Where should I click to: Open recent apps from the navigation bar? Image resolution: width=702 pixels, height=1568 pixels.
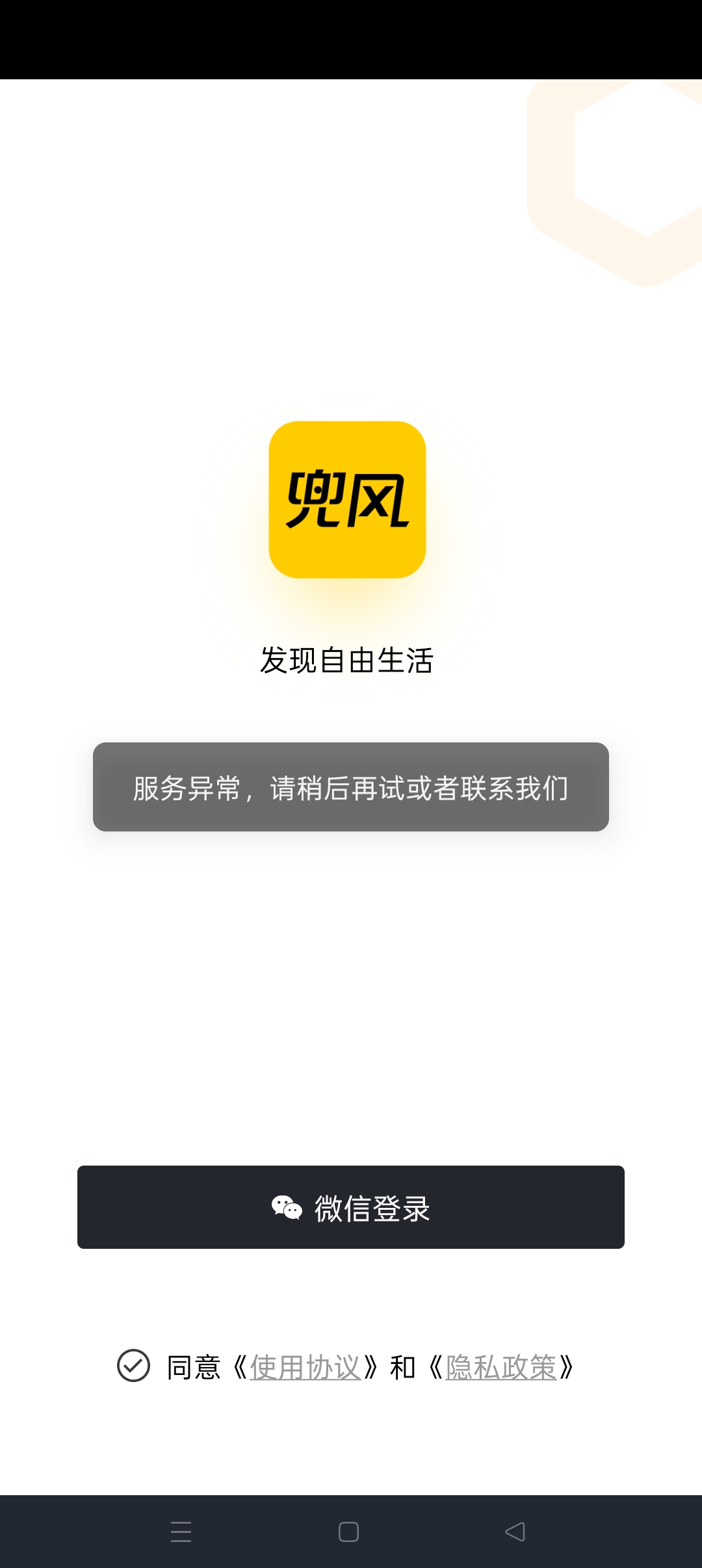tap(181, 1532)
